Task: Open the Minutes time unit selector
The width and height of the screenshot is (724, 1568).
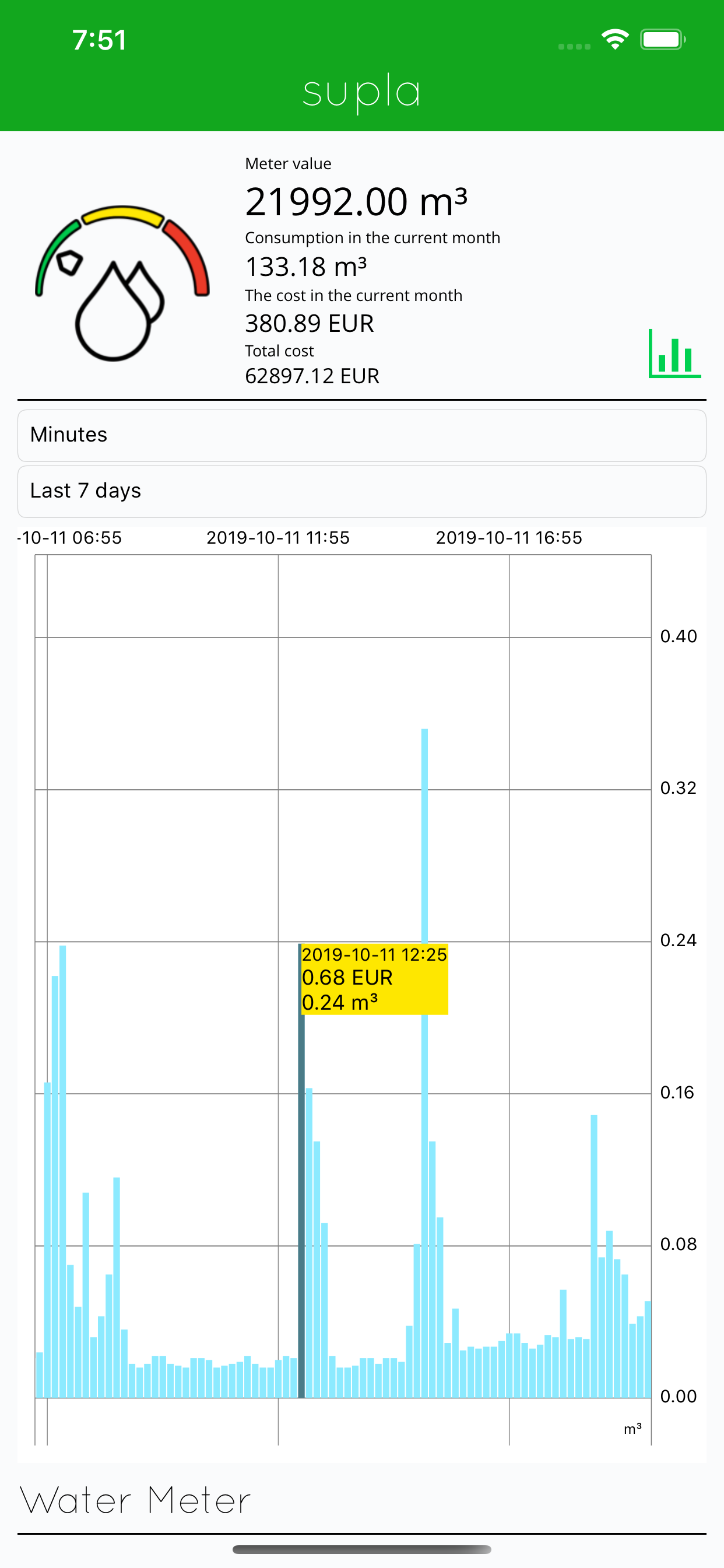Action: point(361,434)
